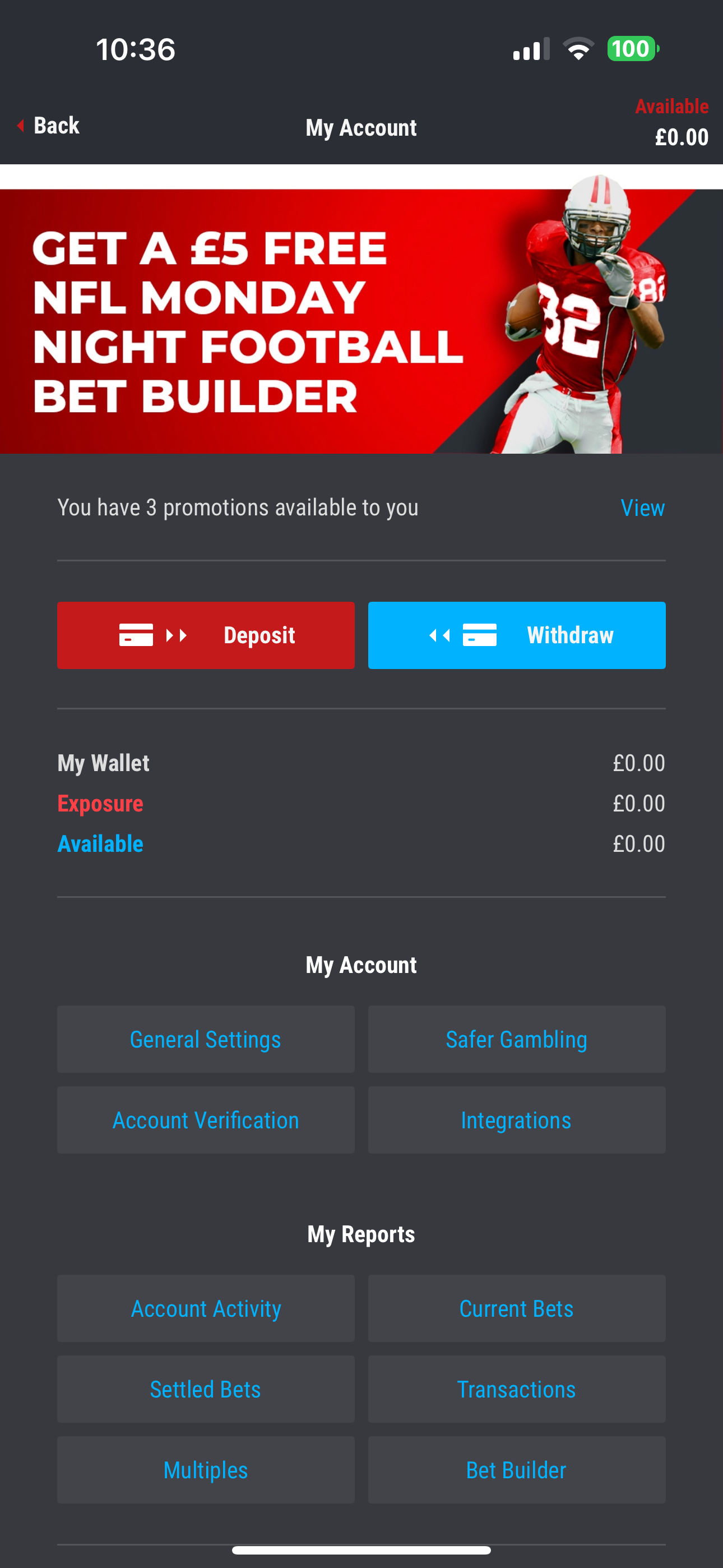
Task: Tap the red Deposit button
Action: [206, 635]
